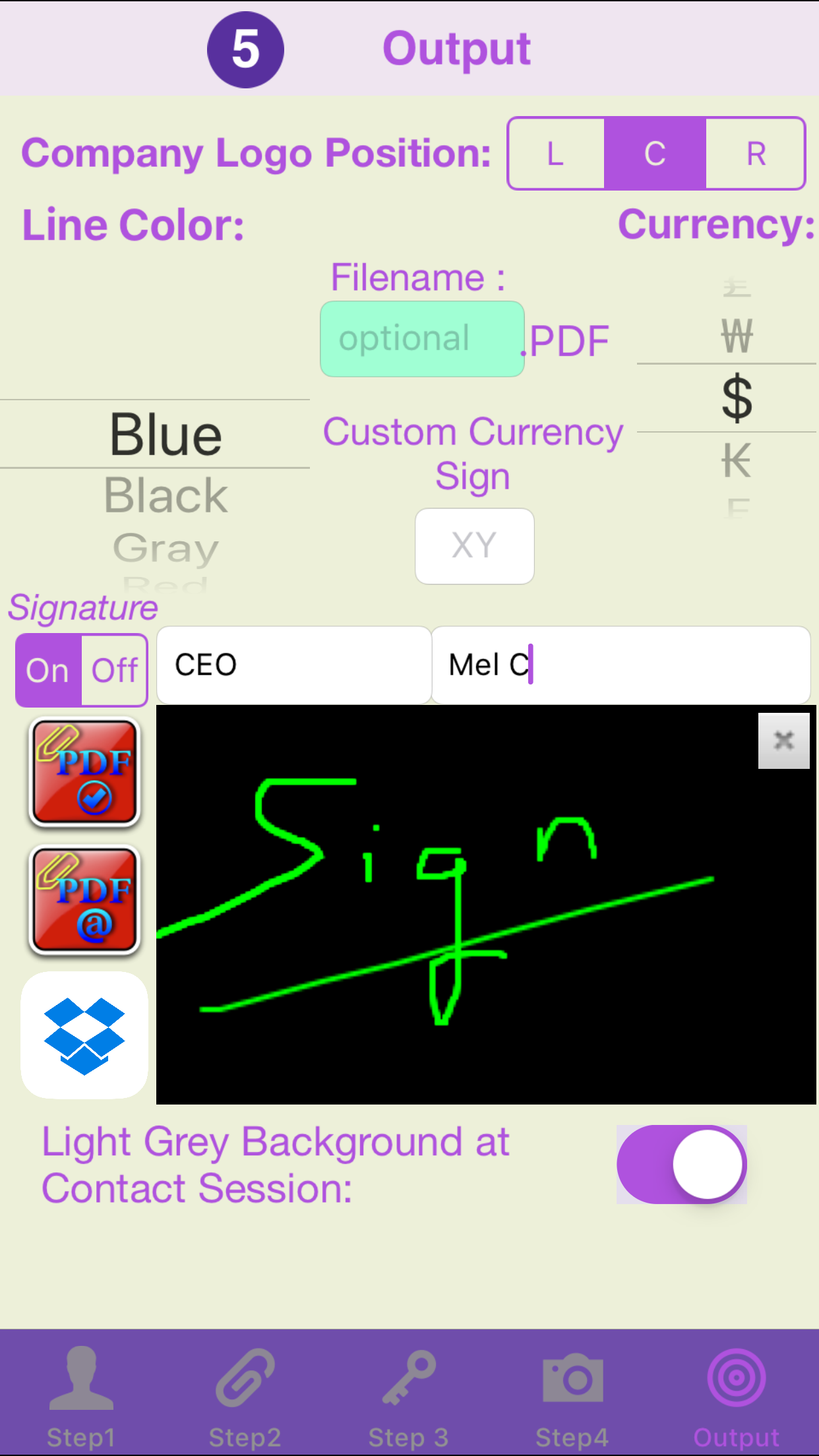Close the signature preview
This screenshot has height=1456, width=819.
tap(784, 741)
